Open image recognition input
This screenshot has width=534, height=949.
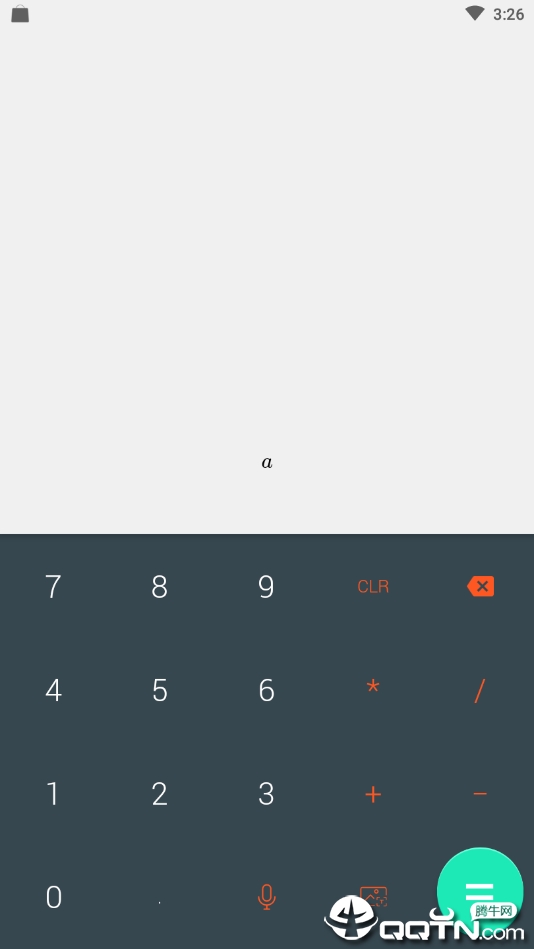[x=373, y=897]
